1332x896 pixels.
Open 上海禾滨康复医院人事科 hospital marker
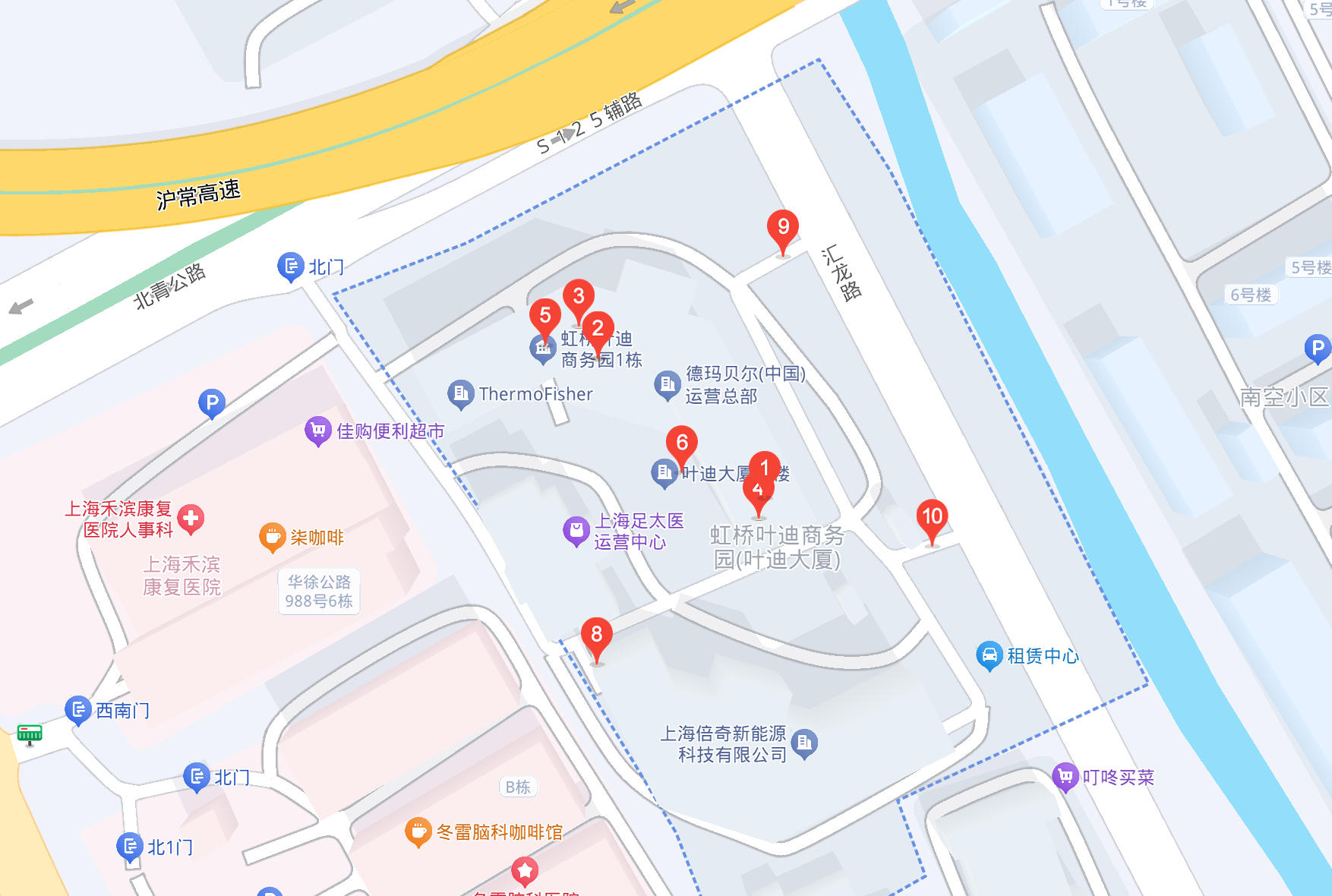(x=191, y=519)
